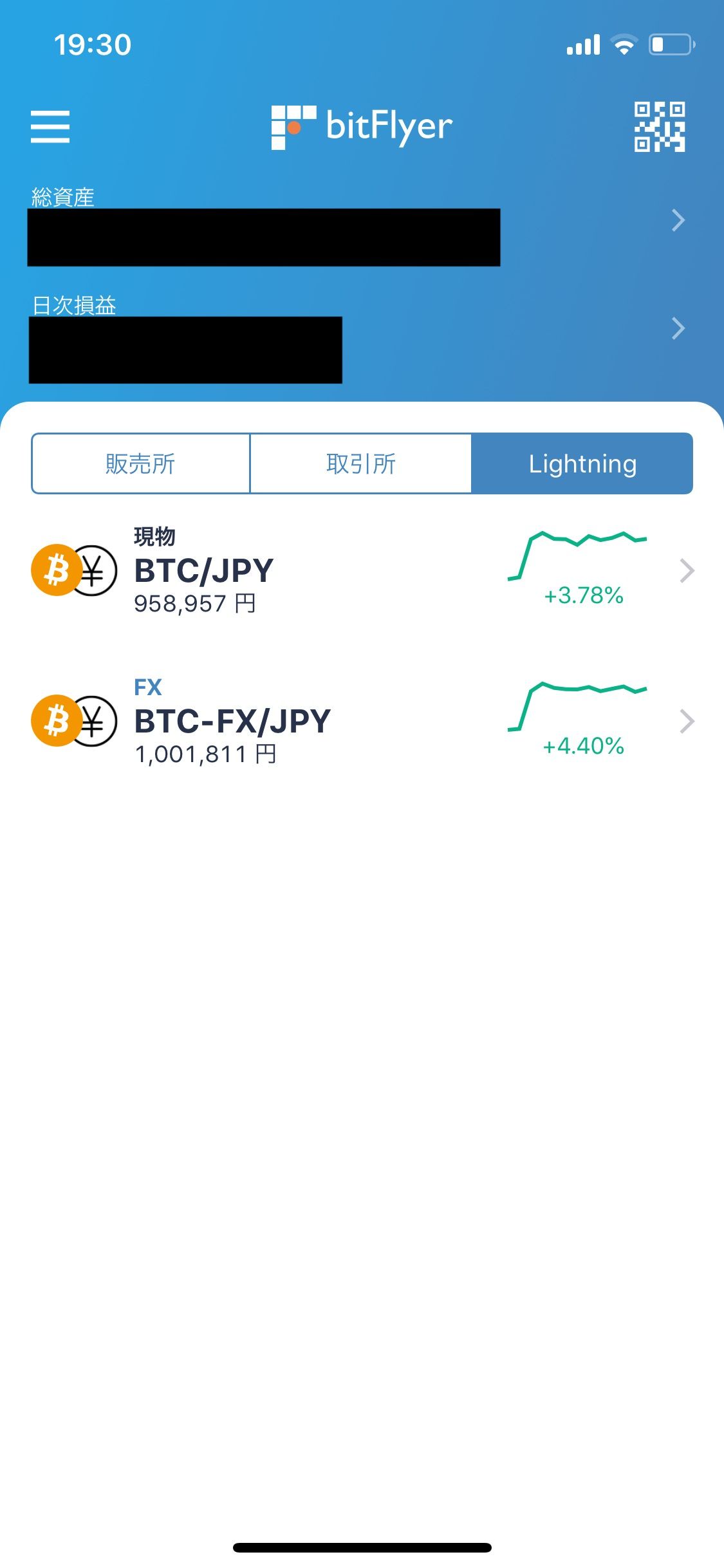Open the 現物 BTC/JPY market
The width and height of the screenshot is (724, 1568).
point(360,571)
